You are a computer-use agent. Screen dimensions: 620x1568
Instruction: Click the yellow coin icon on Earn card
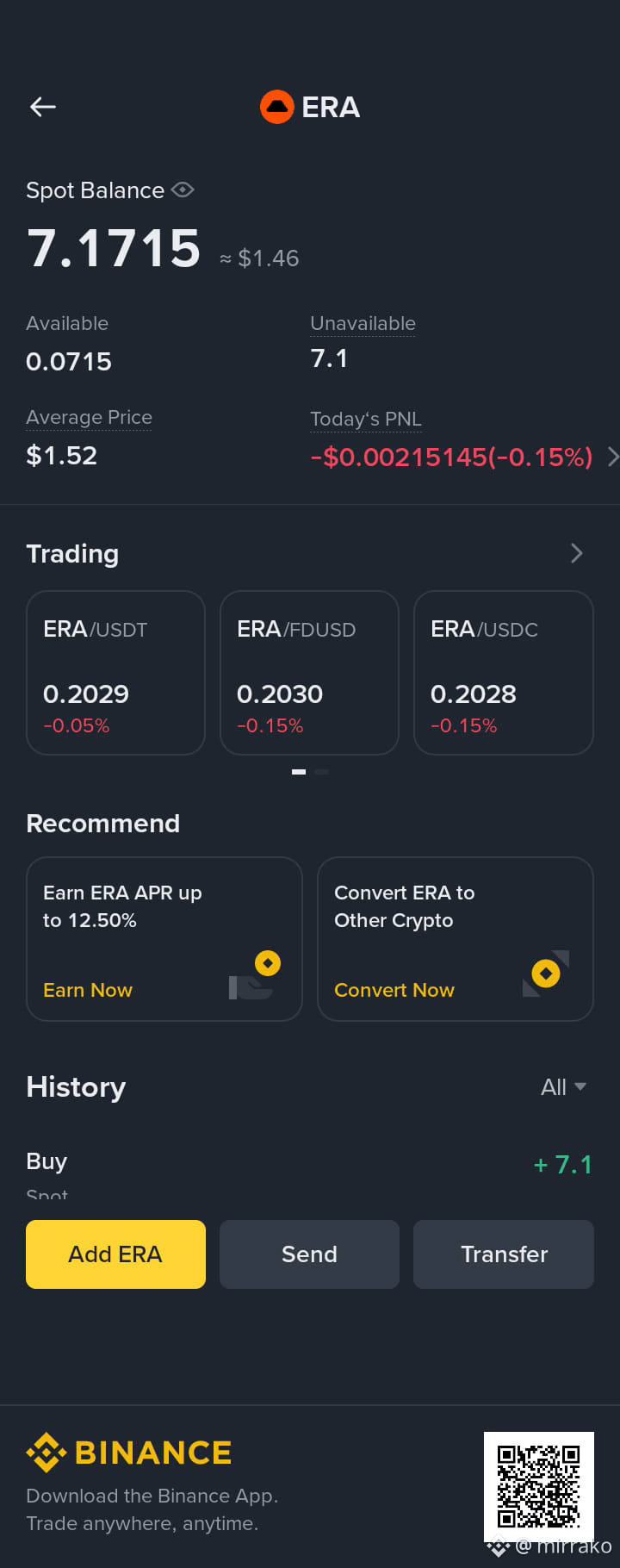click(268, 962)
